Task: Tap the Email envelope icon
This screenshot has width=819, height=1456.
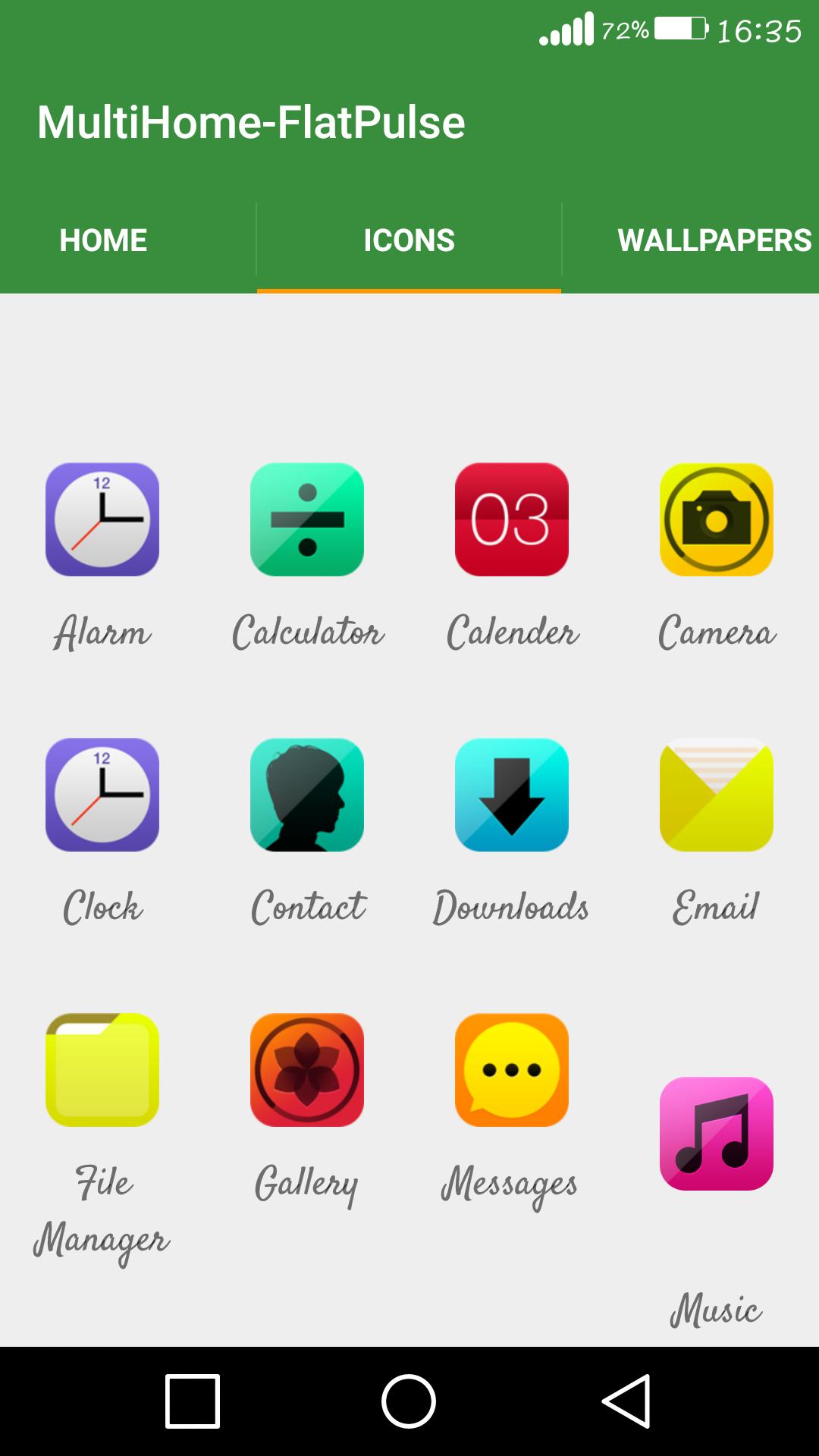Action: 717,795
